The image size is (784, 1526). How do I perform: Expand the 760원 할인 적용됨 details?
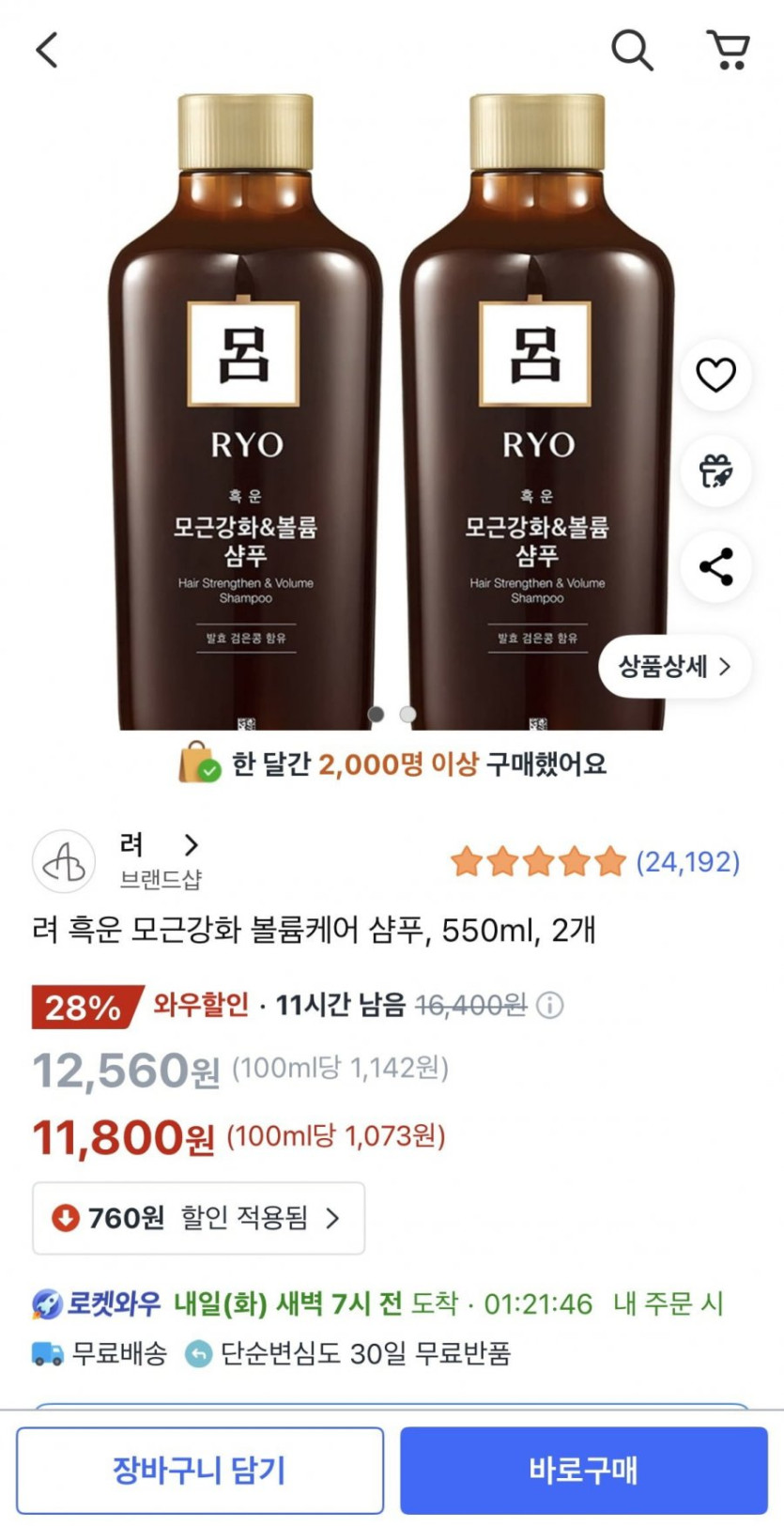click(x=198, y=1218)
